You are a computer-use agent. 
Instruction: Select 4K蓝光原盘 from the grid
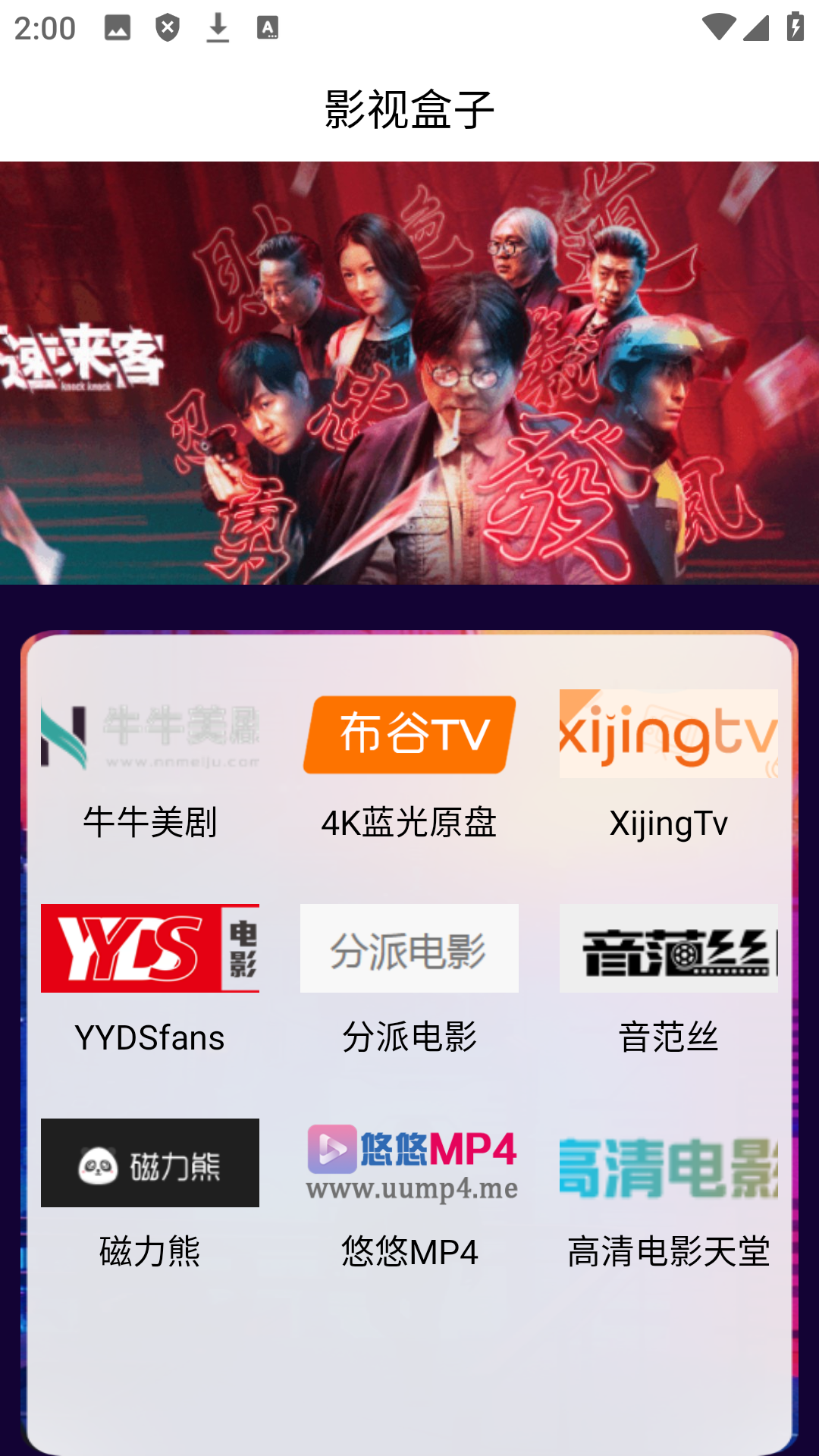[409, 764]
